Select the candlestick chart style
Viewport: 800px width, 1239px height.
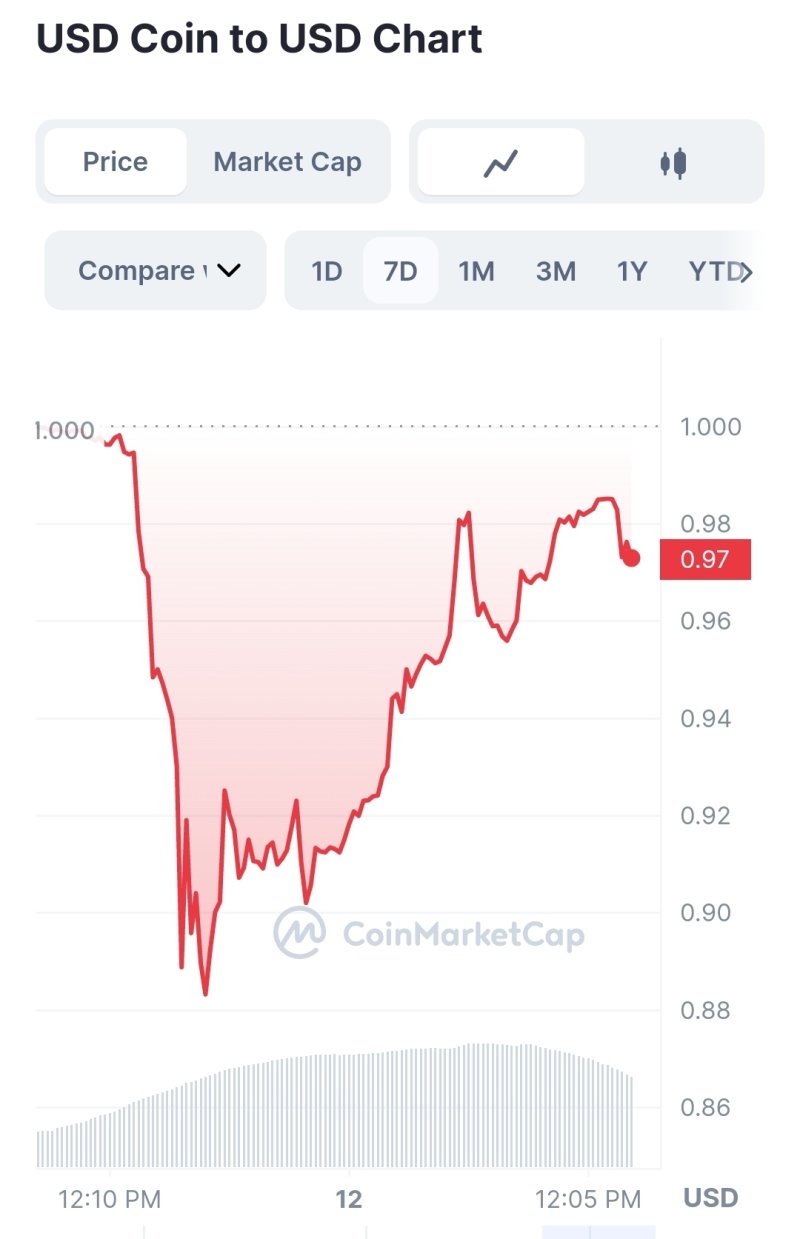click(x=673, y=162)
